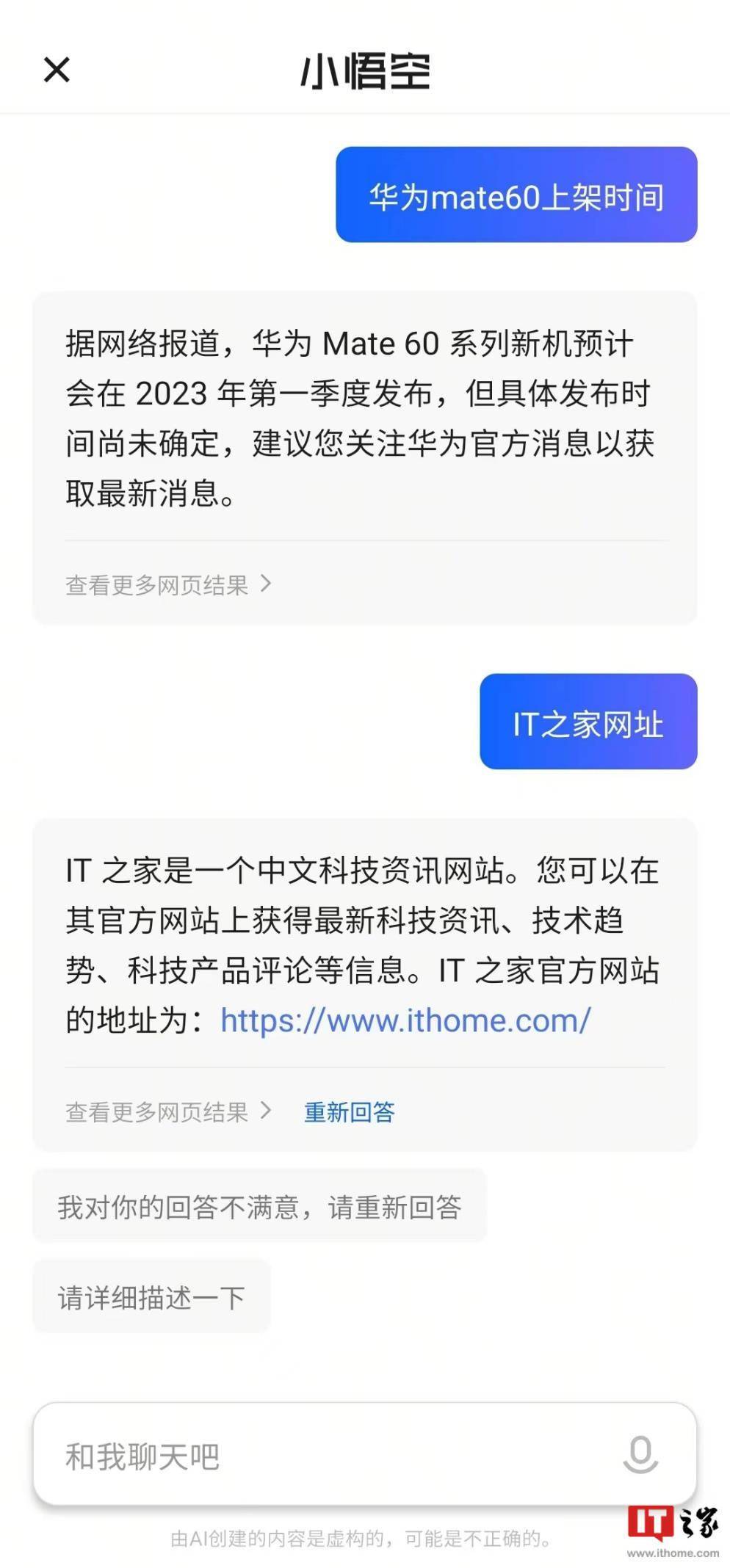730x1568 pixels.
Task: Tap 重新回答 to regenerate the answer
Action: pos(349,1111)
